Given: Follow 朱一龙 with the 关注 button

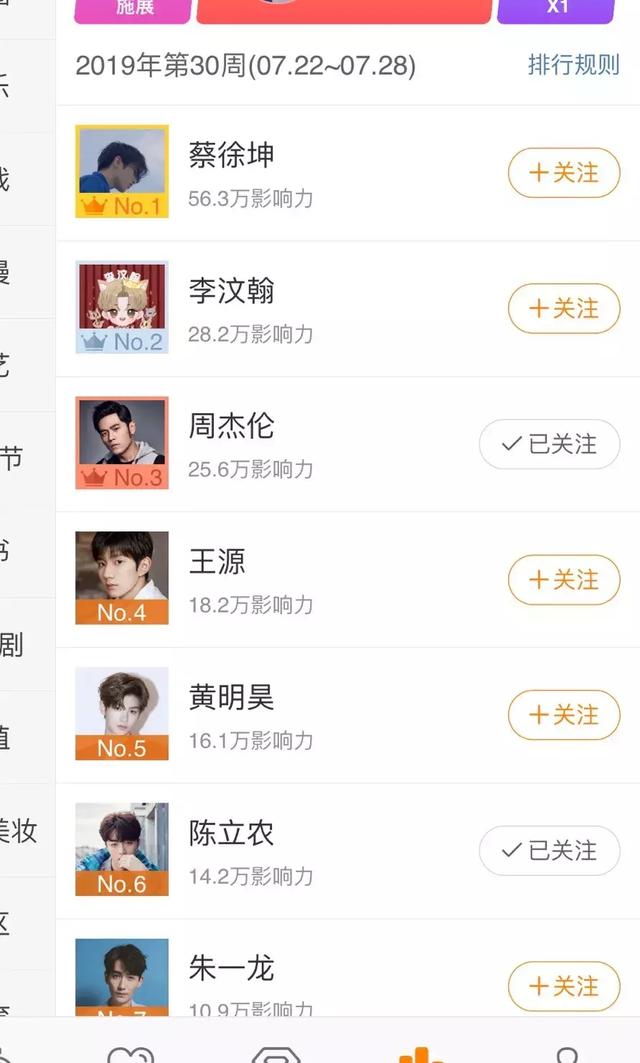Looking at the screenshot, I should tap(563, 986).
